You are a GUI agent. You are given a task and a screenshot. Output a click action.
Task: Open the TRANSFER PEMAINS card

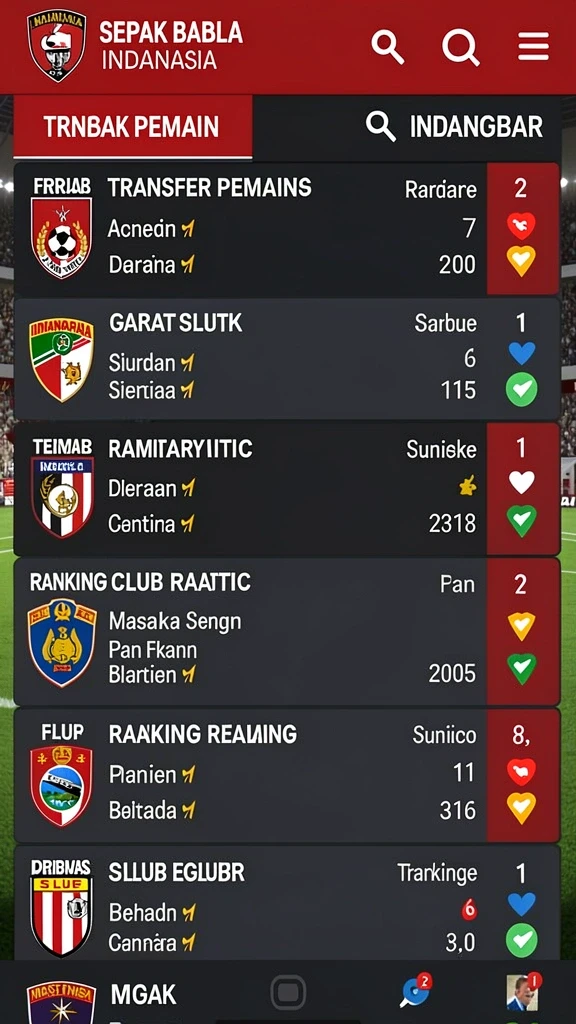[x=287, y=228]
